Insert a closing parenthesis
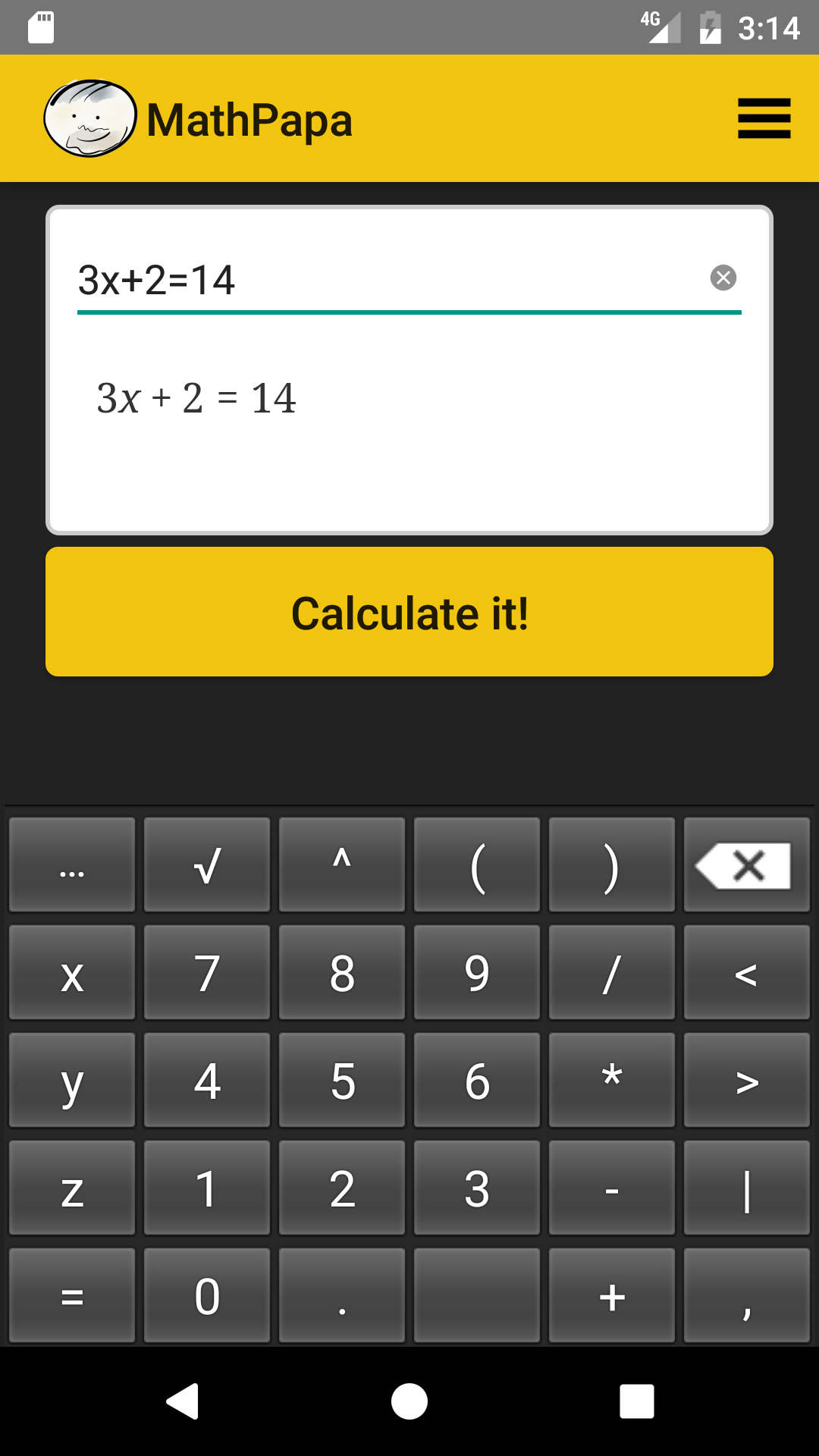The width and height of the screenshot is (819, 1456). point(612,865)
